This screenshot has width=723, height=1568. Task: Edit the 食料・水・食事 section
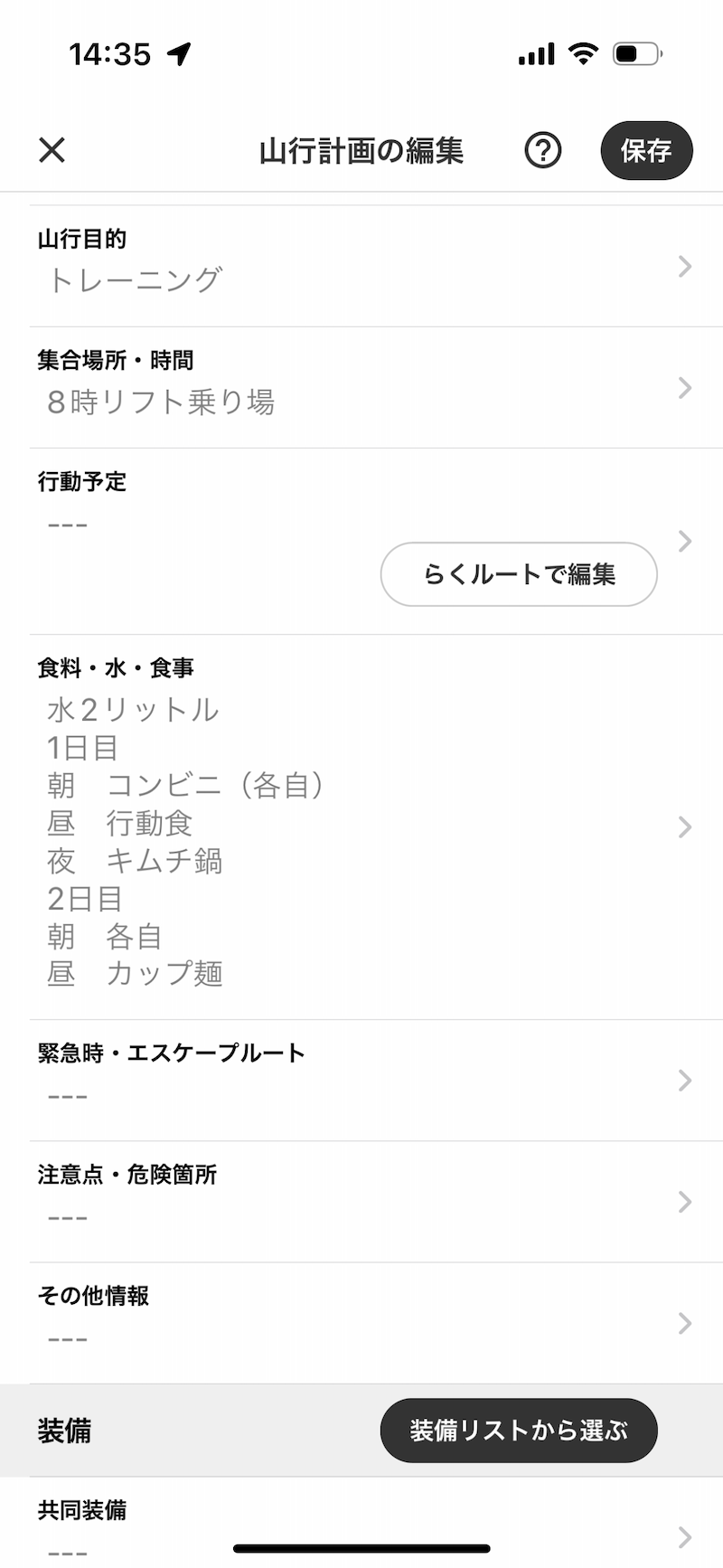pos(376,827)
